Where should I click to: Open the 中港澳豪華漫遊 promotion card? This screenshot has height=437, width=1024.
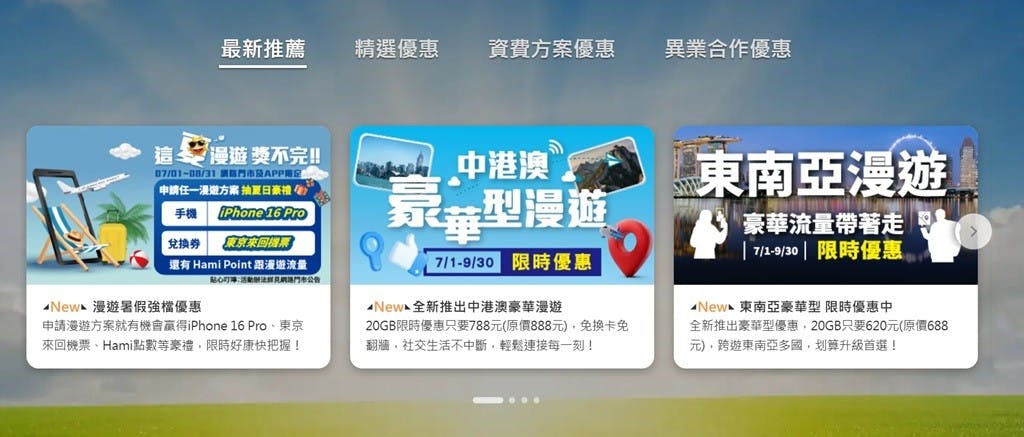coord(502,246)
